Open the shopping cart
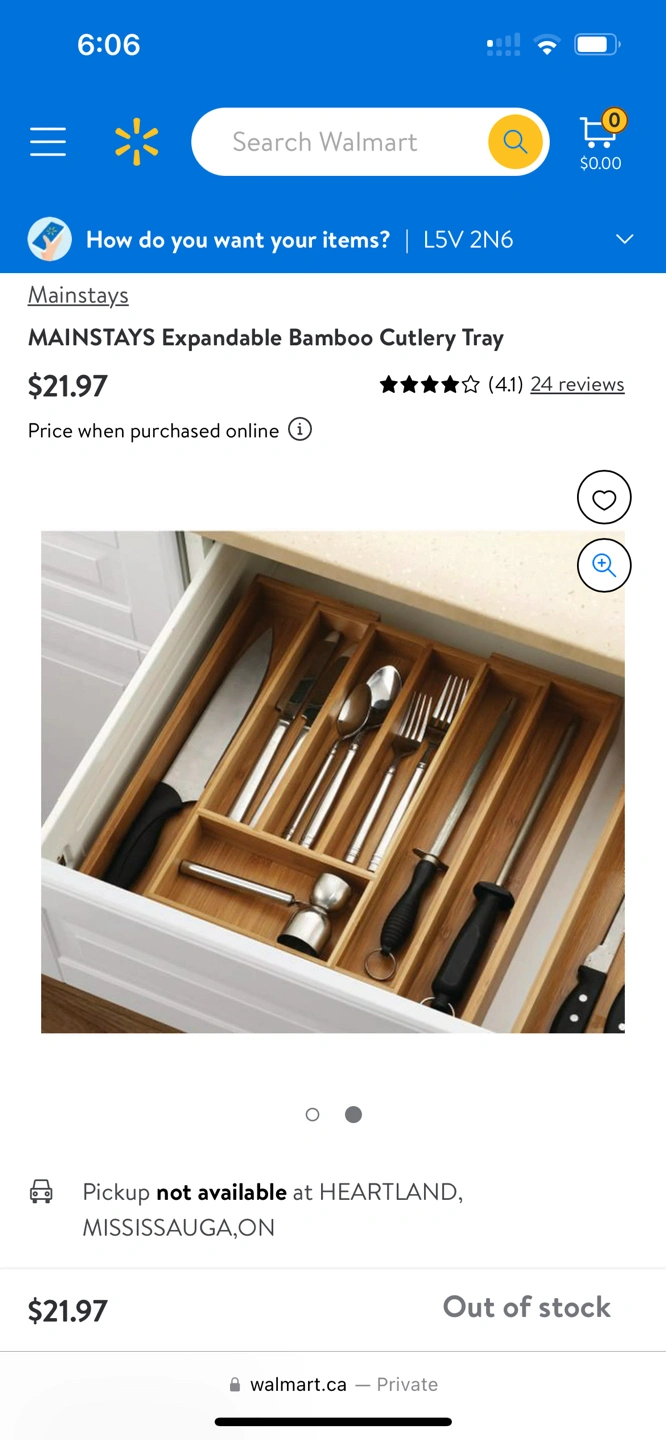Viewport: 666px width, 1440px height. click(x=600, y=142)
